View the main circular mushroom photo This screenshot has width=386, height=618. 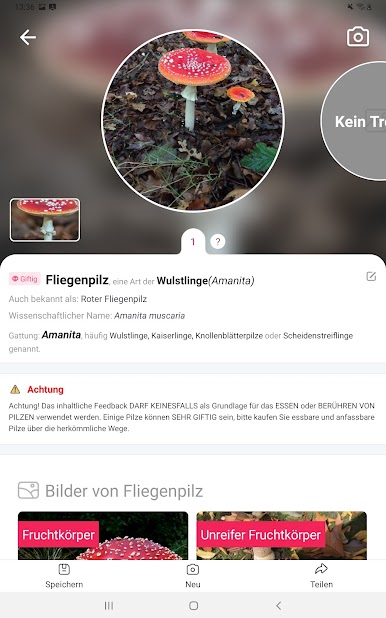pyautogui.click(x=193, y=121)
